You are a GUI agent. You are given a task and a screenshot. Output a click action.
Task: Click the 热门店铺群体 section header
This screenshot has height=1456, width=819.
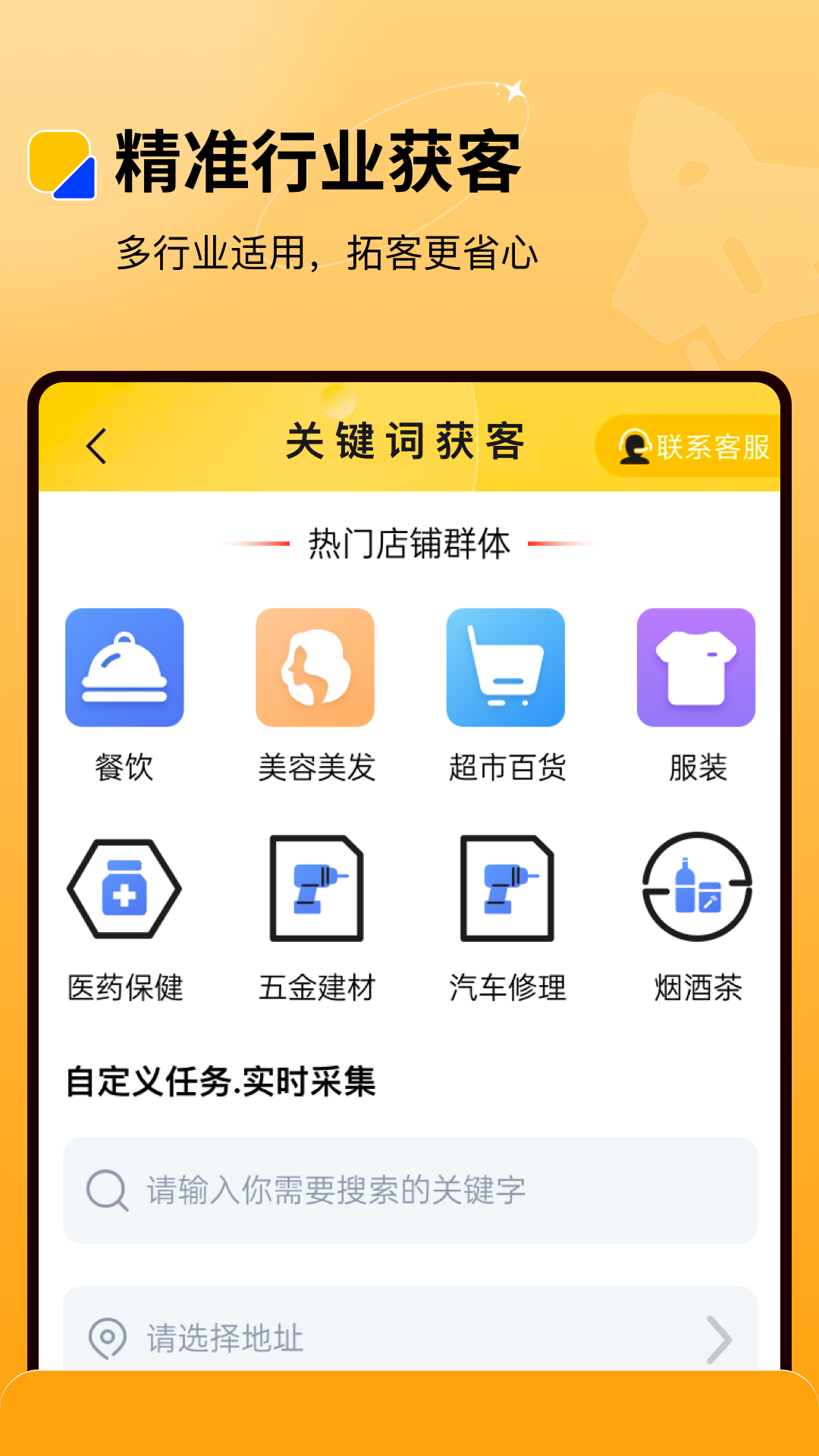tap(409, 540)
